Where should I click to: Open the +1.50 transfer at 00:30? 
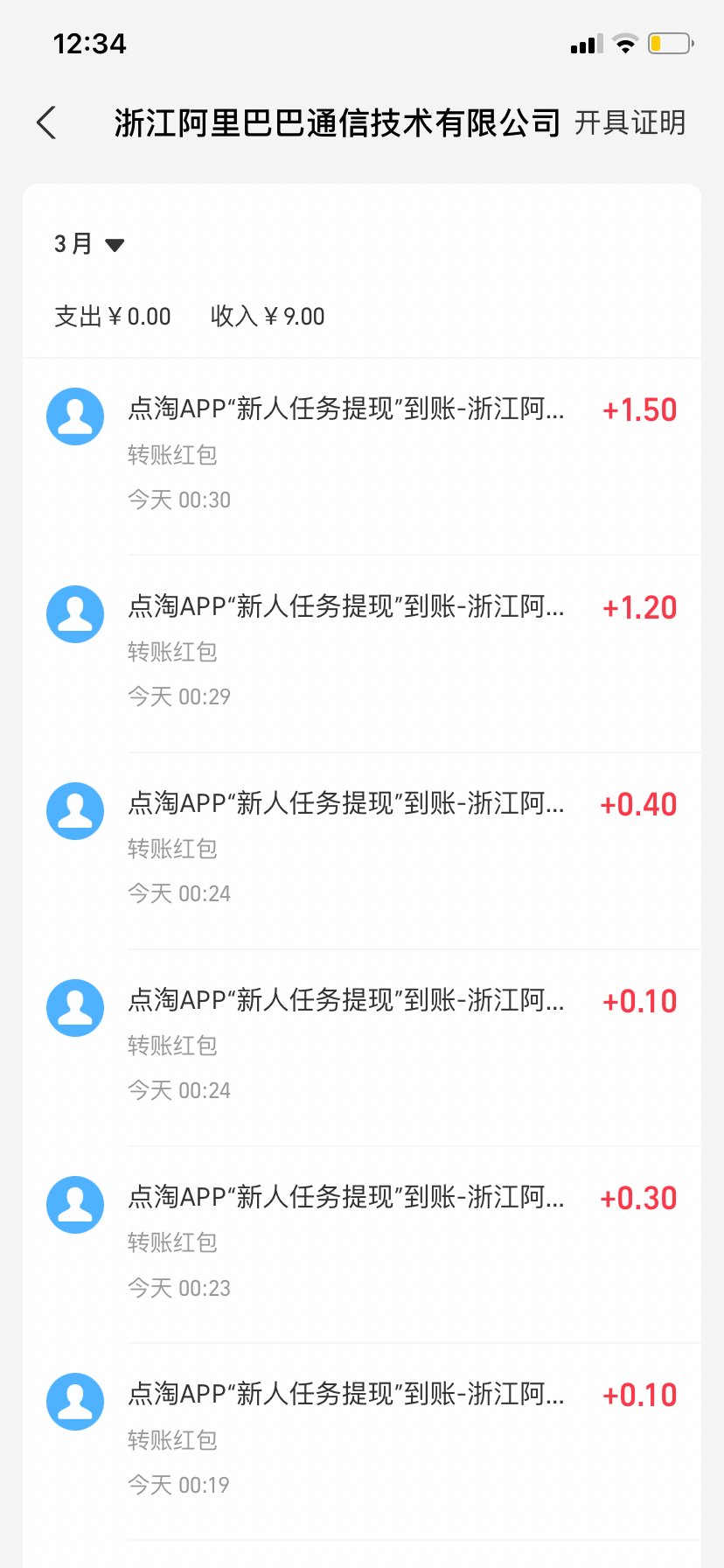pyautogui.click(x=362, y=453)
